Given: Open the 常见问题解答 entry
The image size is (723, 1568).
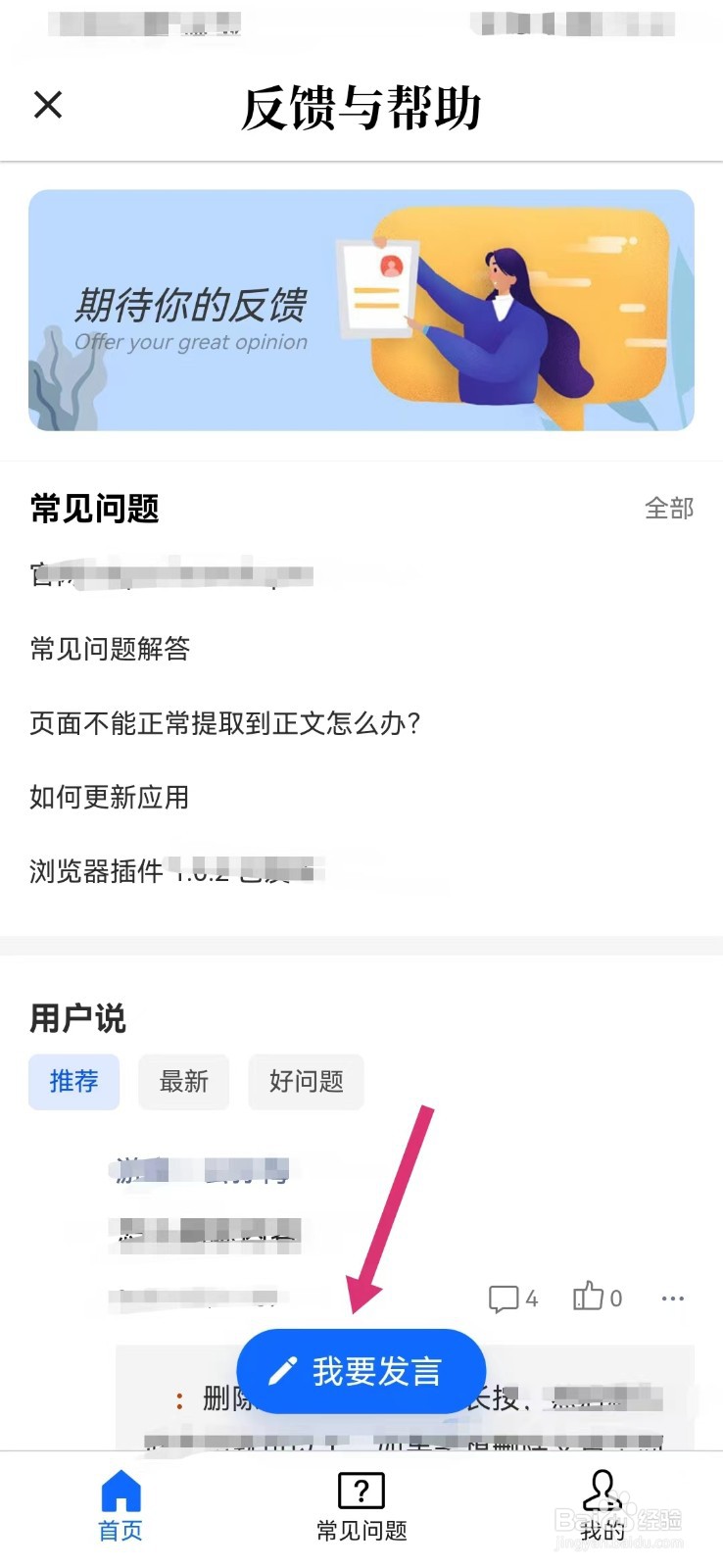Looking at the screenshot, I should coord(109,650).
